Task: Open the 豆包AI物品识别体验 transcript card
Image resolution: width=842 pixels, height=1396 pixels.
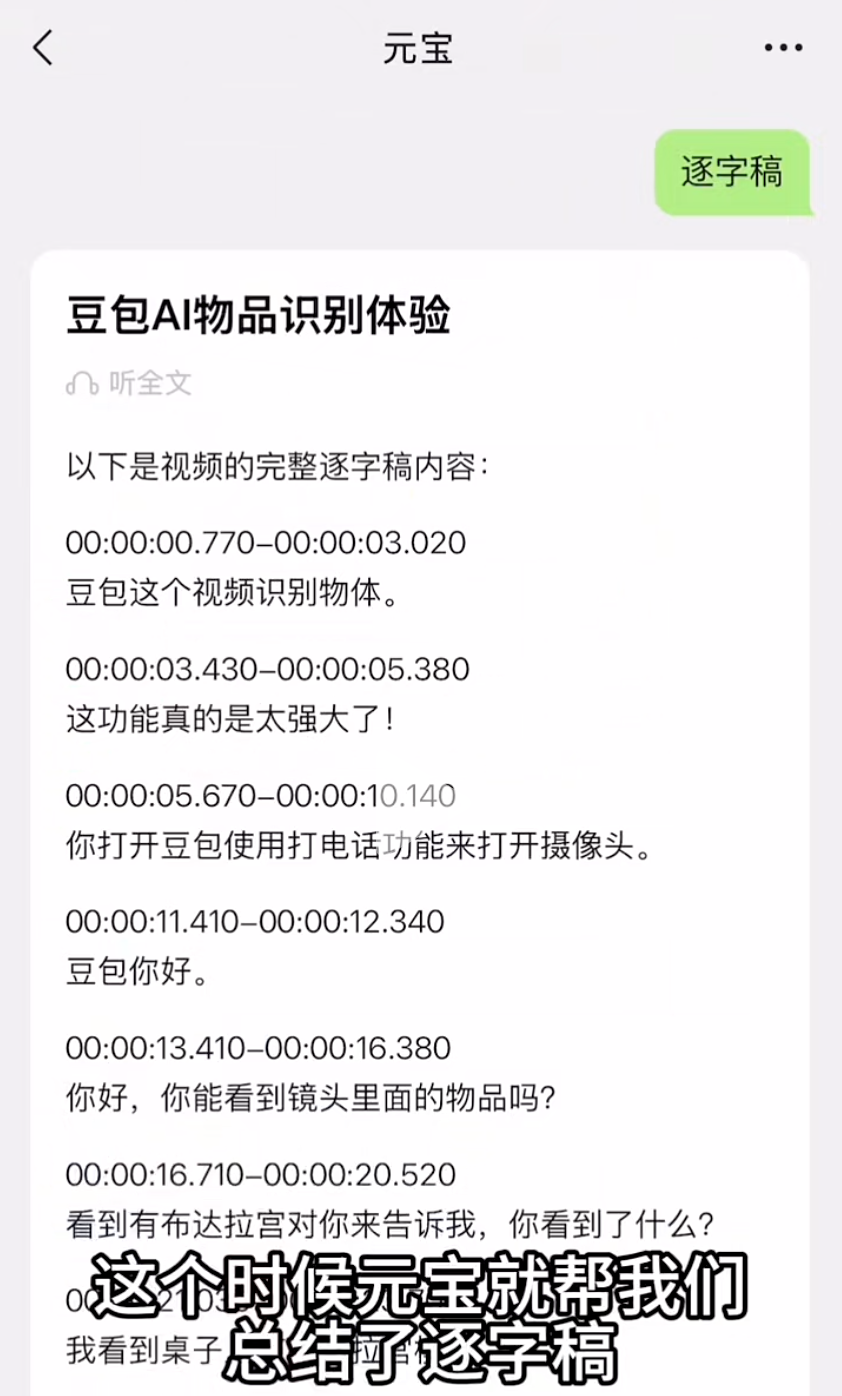Action: [x=420, y=822]
